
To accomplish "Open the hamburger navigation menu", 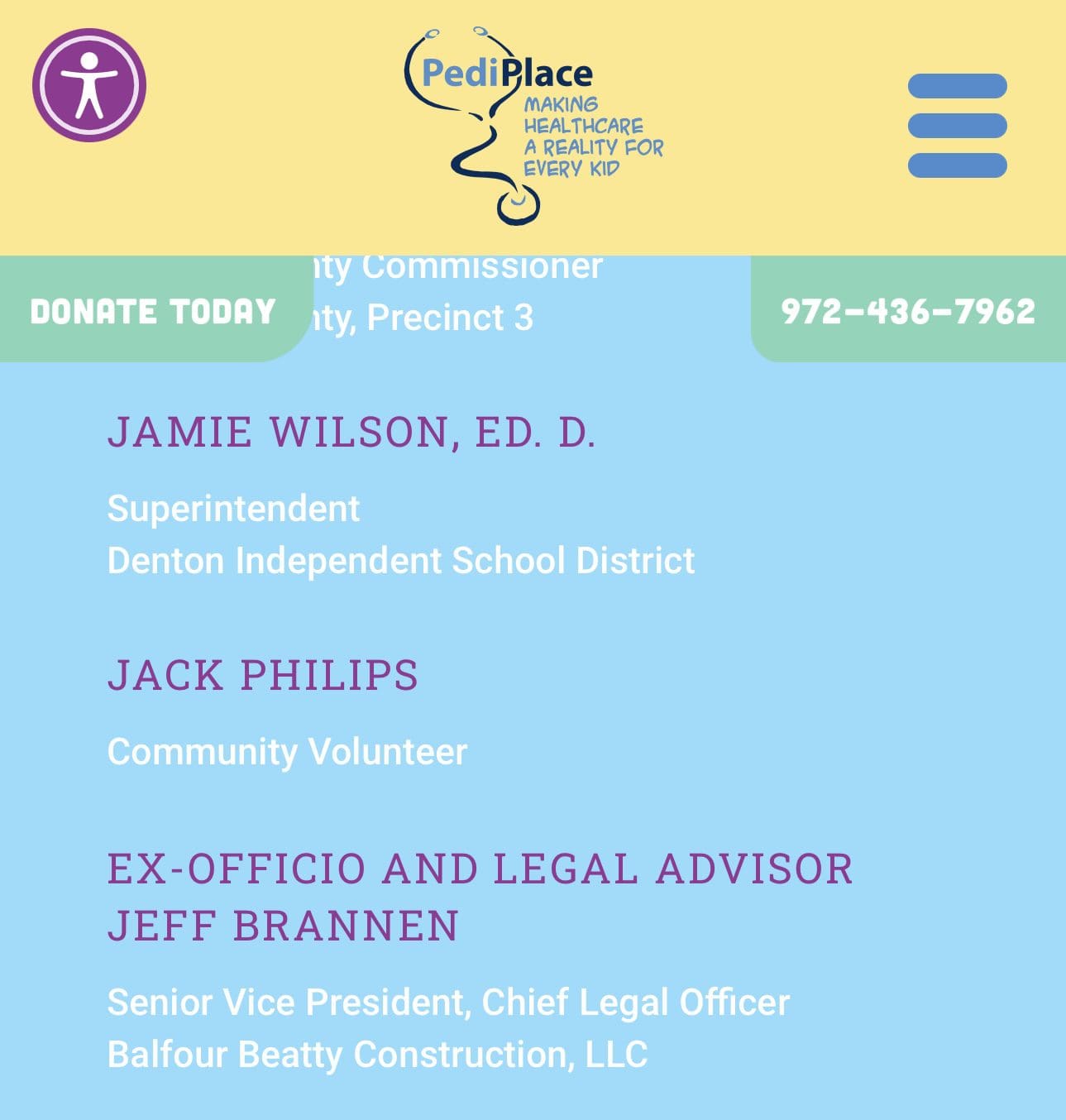I will 957,126.
